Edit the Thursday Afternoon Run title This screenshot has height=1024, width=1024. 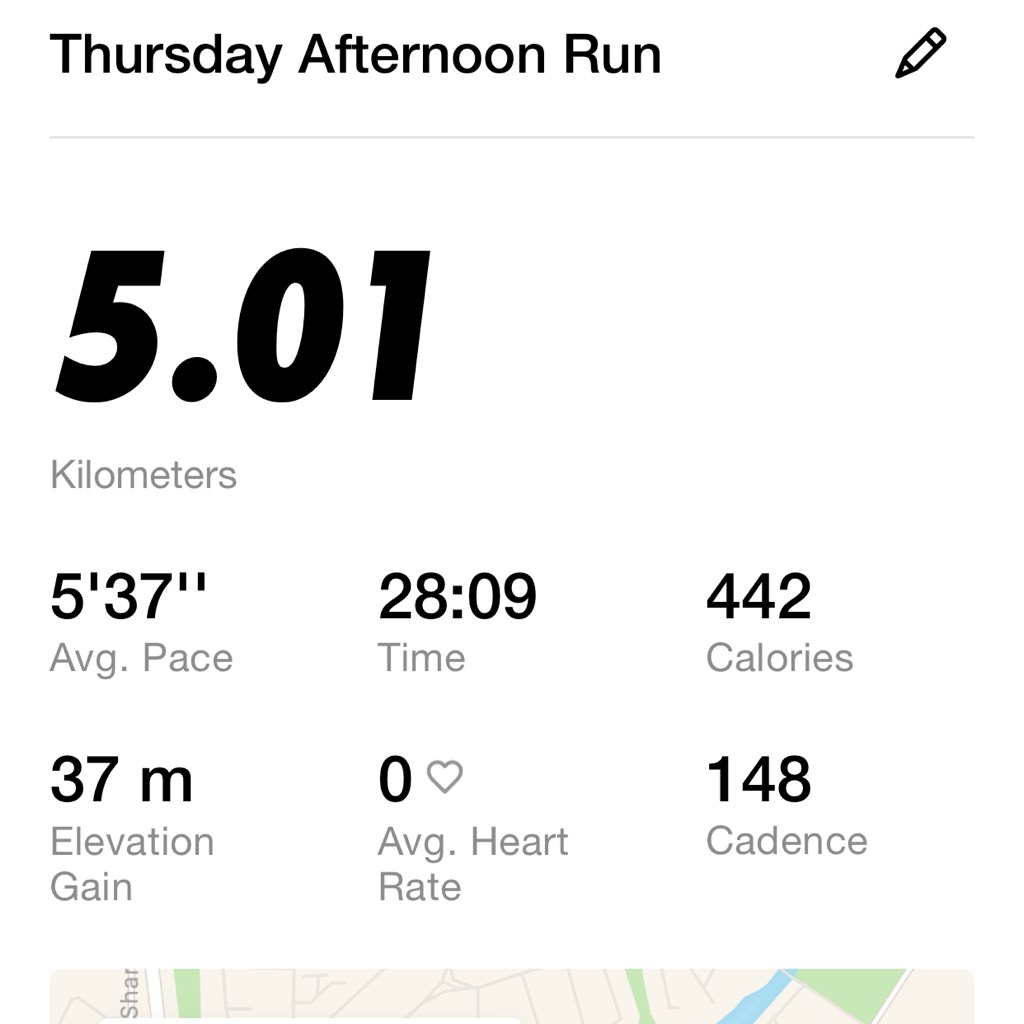[919, 54]
